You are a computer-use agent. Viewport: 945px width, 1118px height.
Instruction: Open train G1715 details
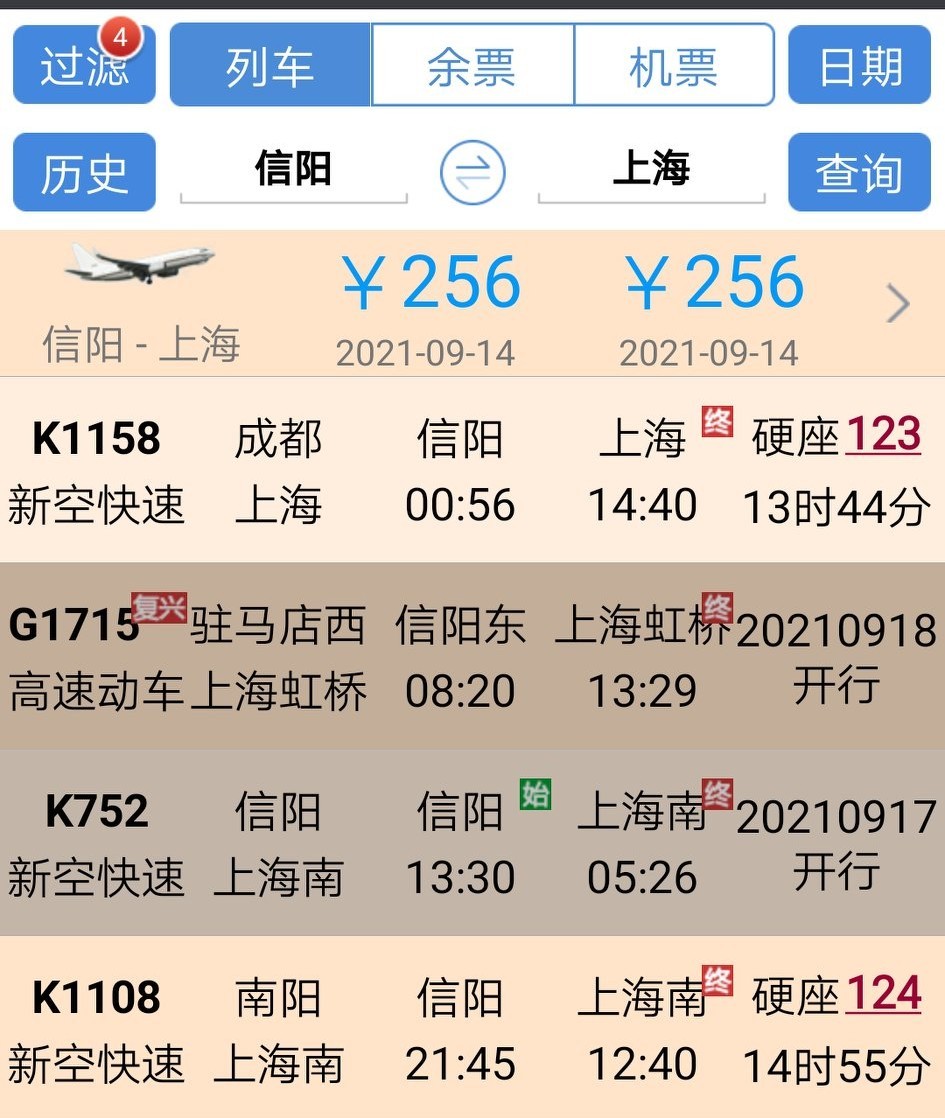click(x=96, y=656)
